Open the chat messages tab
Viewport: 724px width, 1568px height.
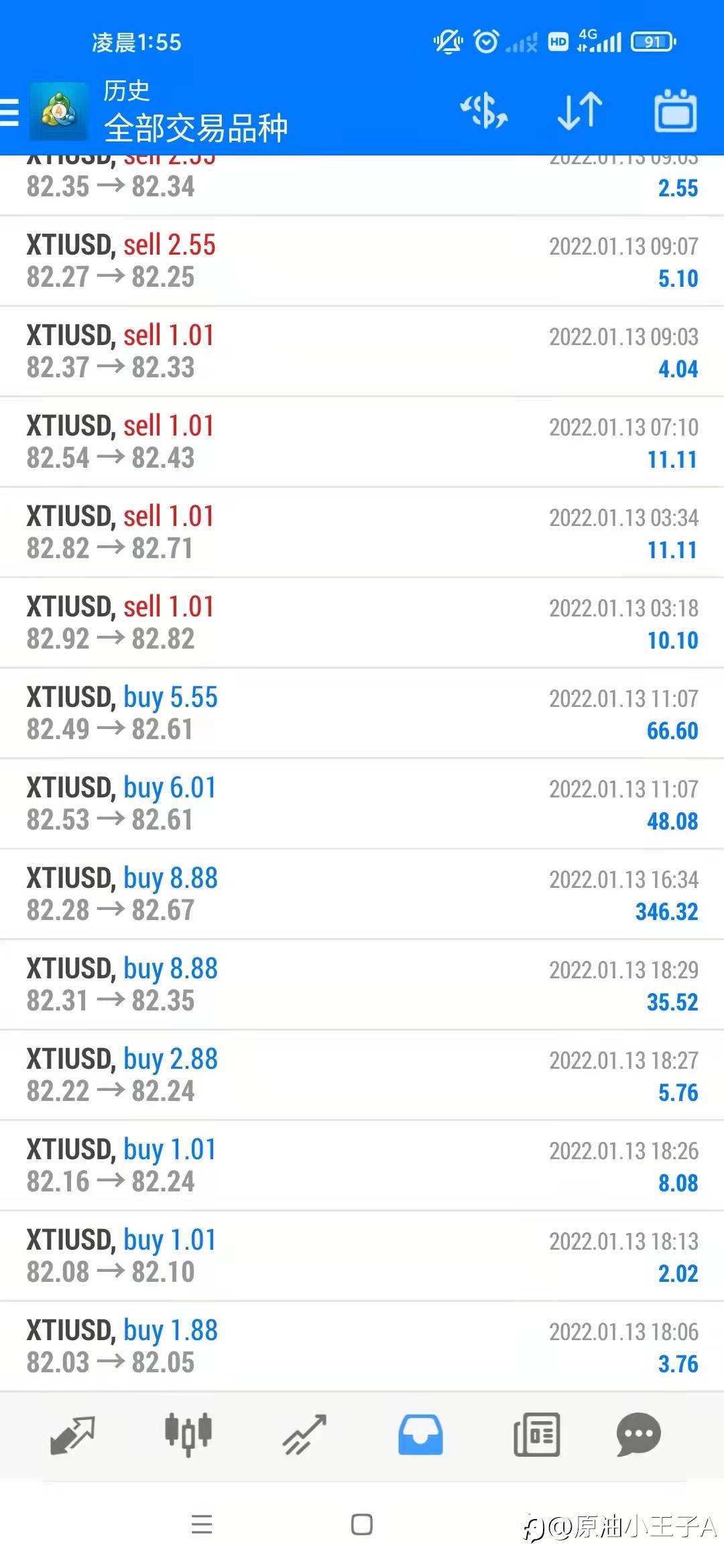[x=638, y=1435]
